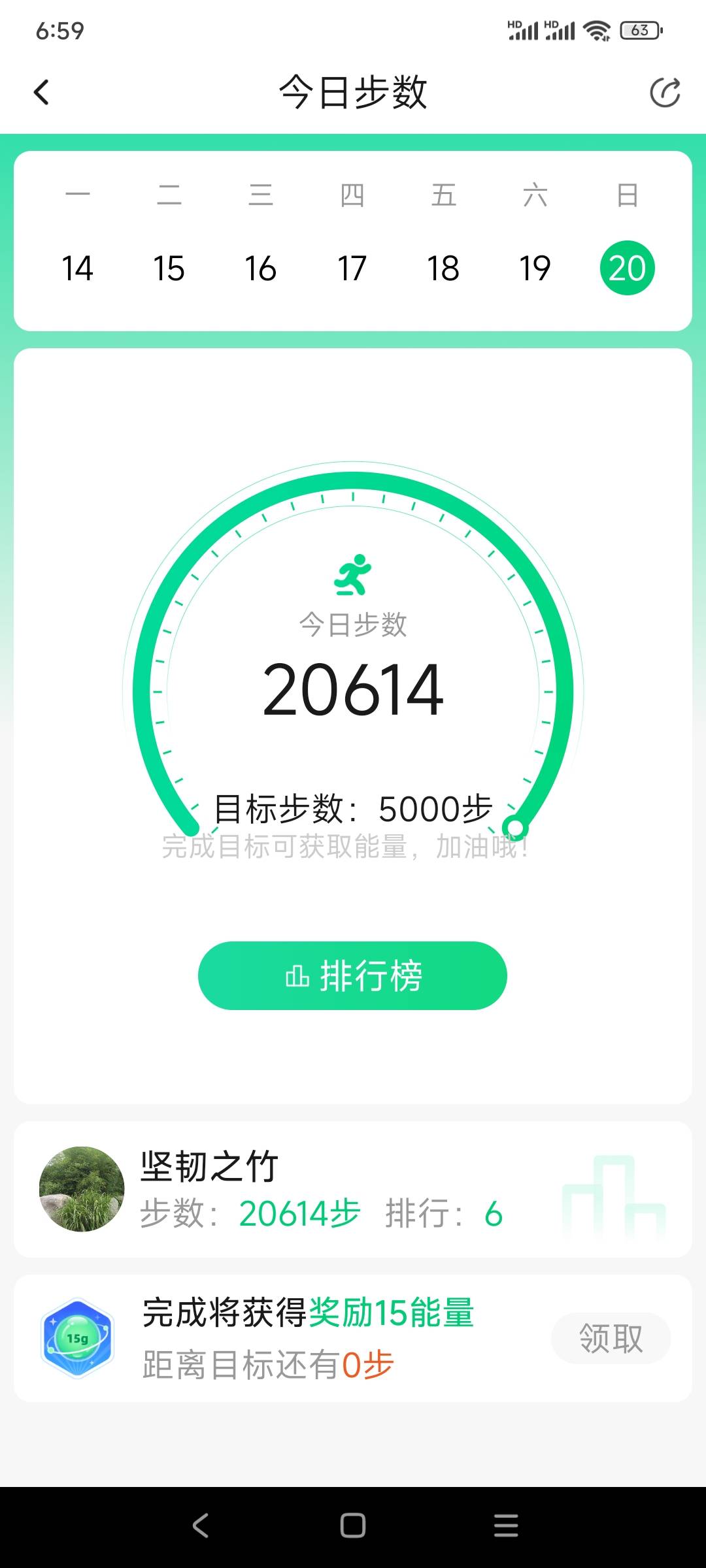Select Thursday's date 17
The image size is (706, 1568).
pyautogui.click(x=352, y=267)
